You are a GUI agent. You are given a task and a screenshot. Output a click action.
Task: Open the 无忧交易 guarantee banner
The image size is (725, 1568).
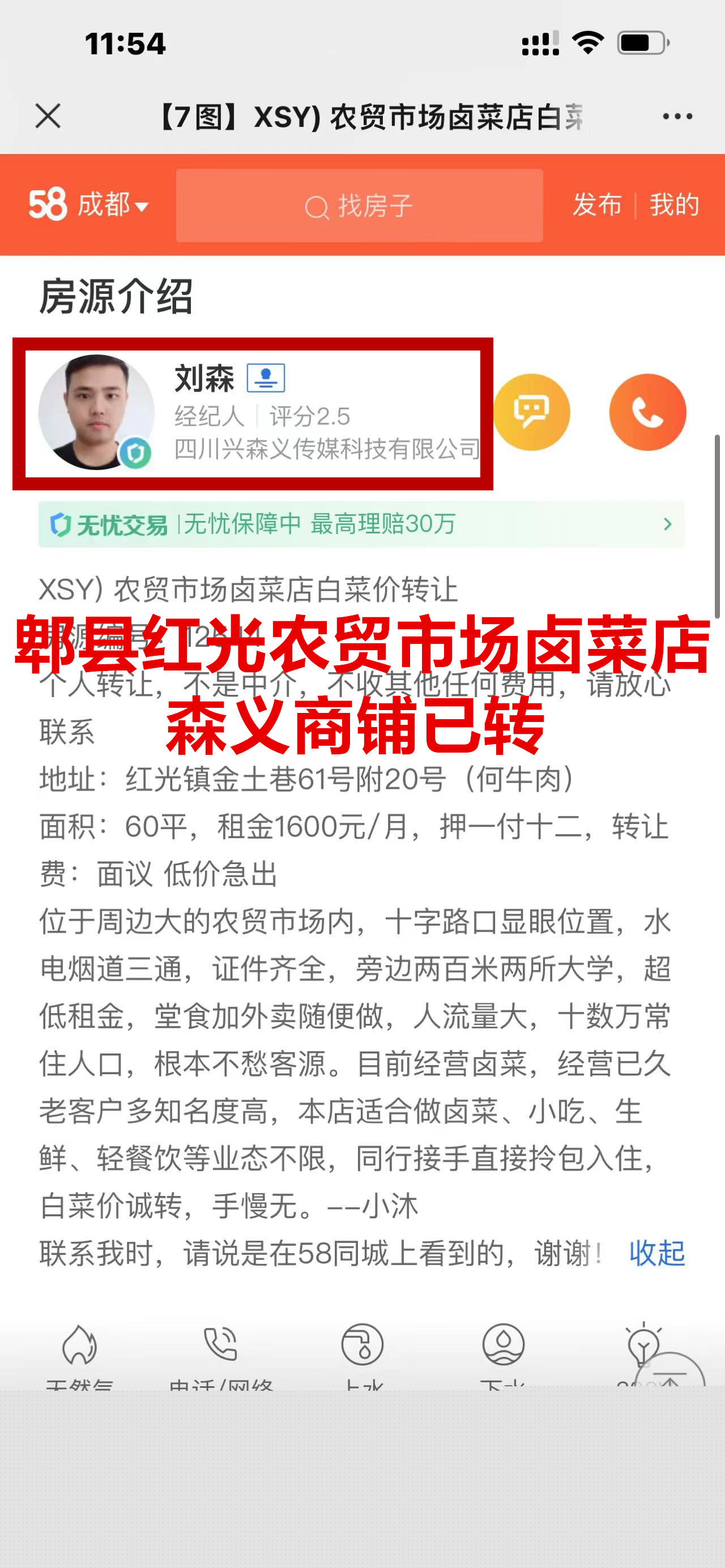[x=361, y=524]
